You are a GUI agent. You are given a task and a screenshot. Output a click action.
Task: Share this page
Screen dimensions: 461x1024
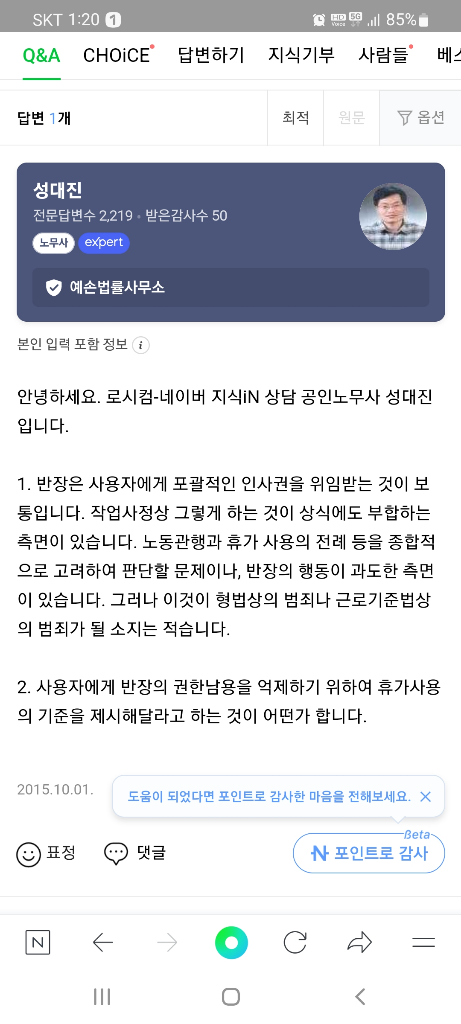coord(359,942)
